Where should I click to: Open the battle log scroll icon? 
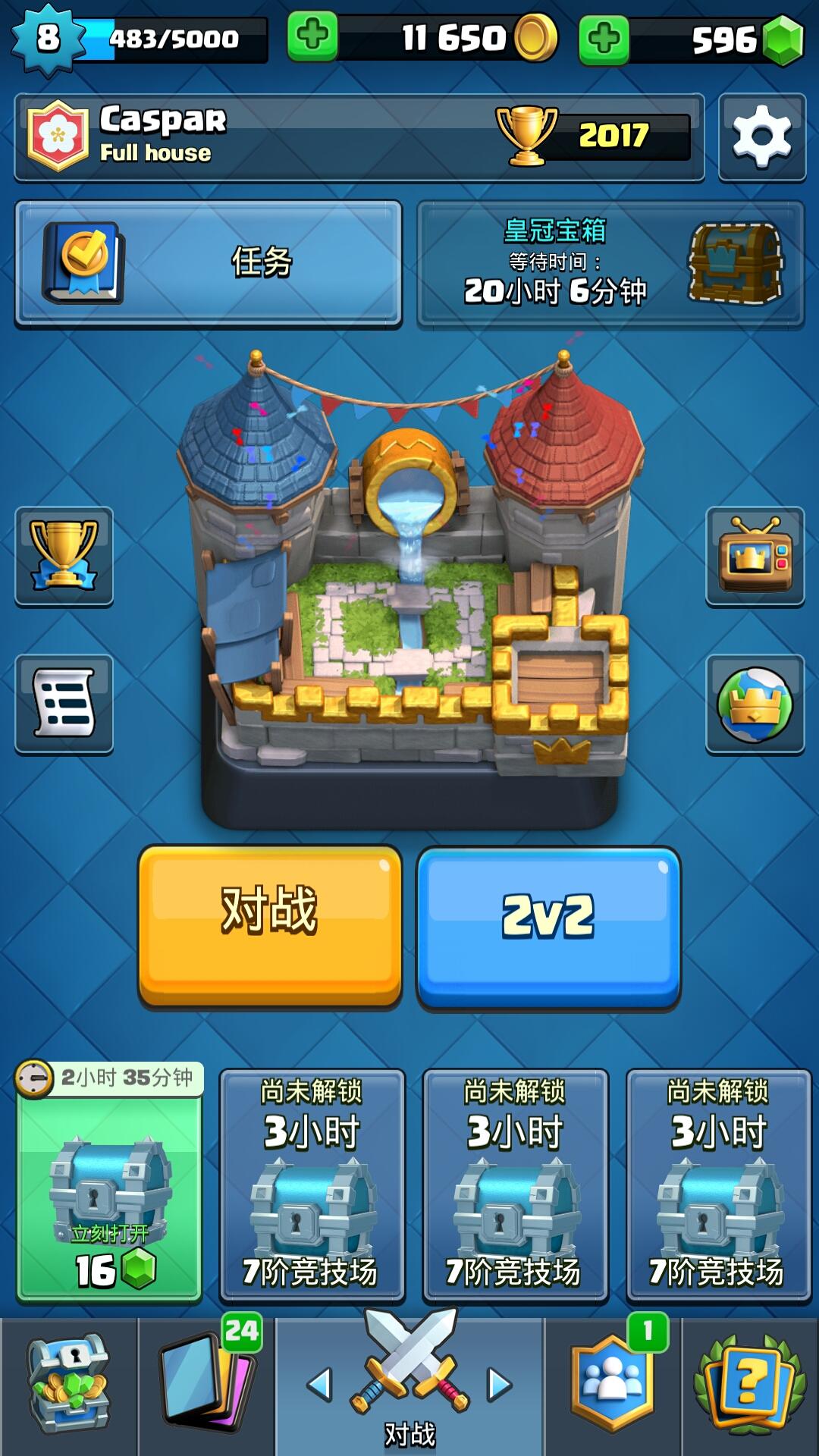click(64, 704)
